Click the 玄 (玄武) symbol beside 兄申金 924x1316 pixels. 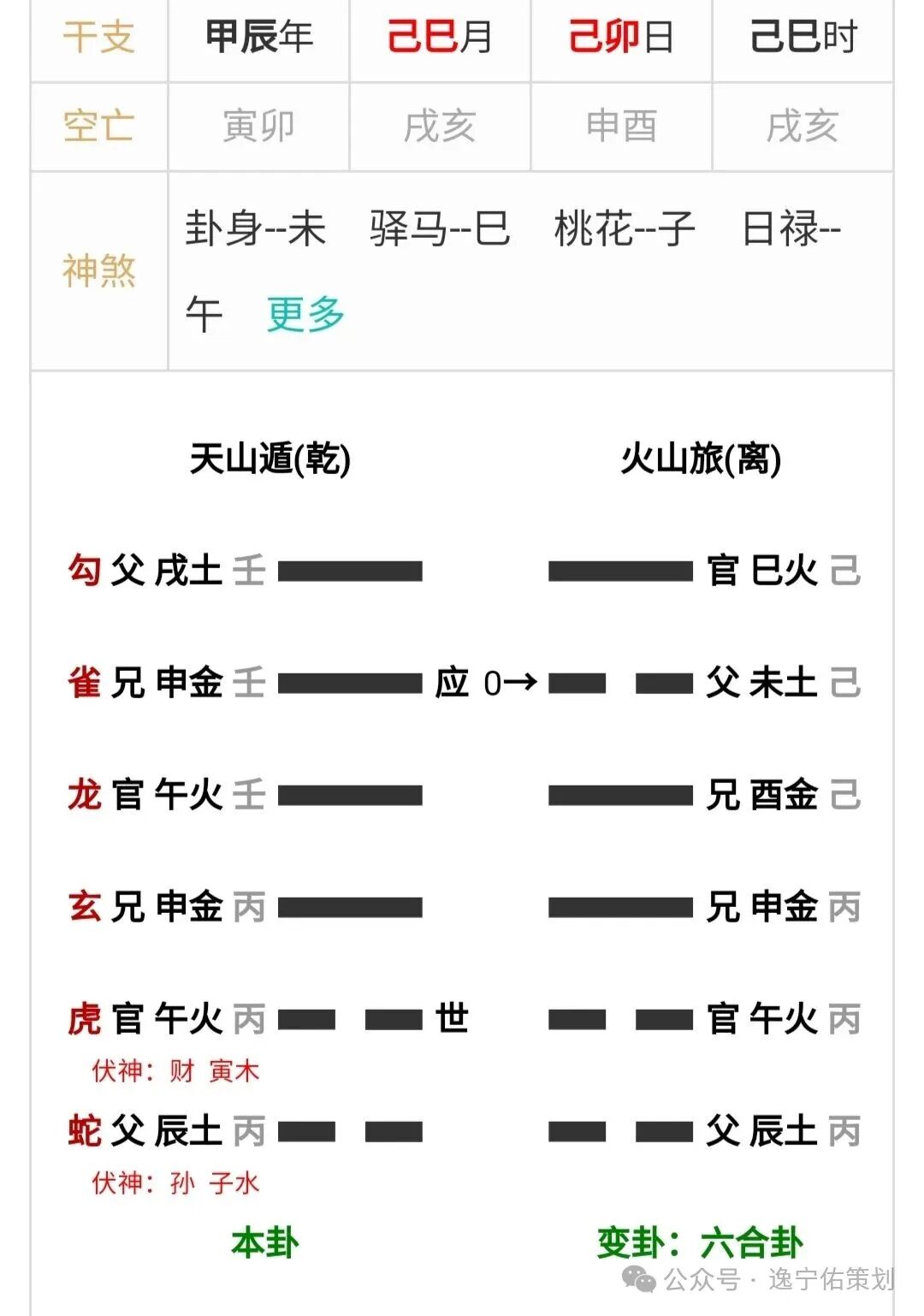(83, 907)
